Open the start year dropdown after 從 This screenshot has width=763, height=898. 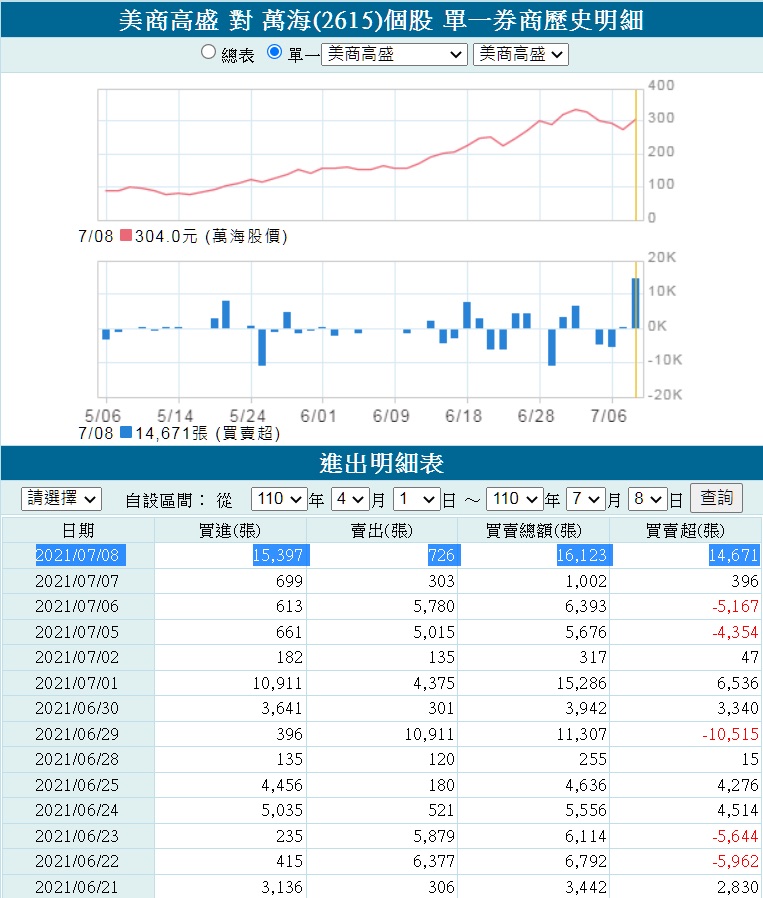coord(277,498)
